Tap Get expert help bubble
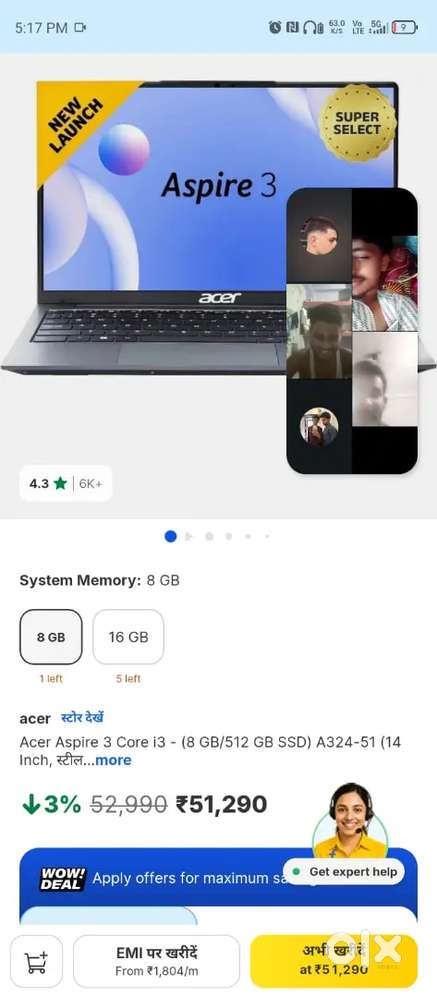The image size is (437, 998). [x=347, y=872]
